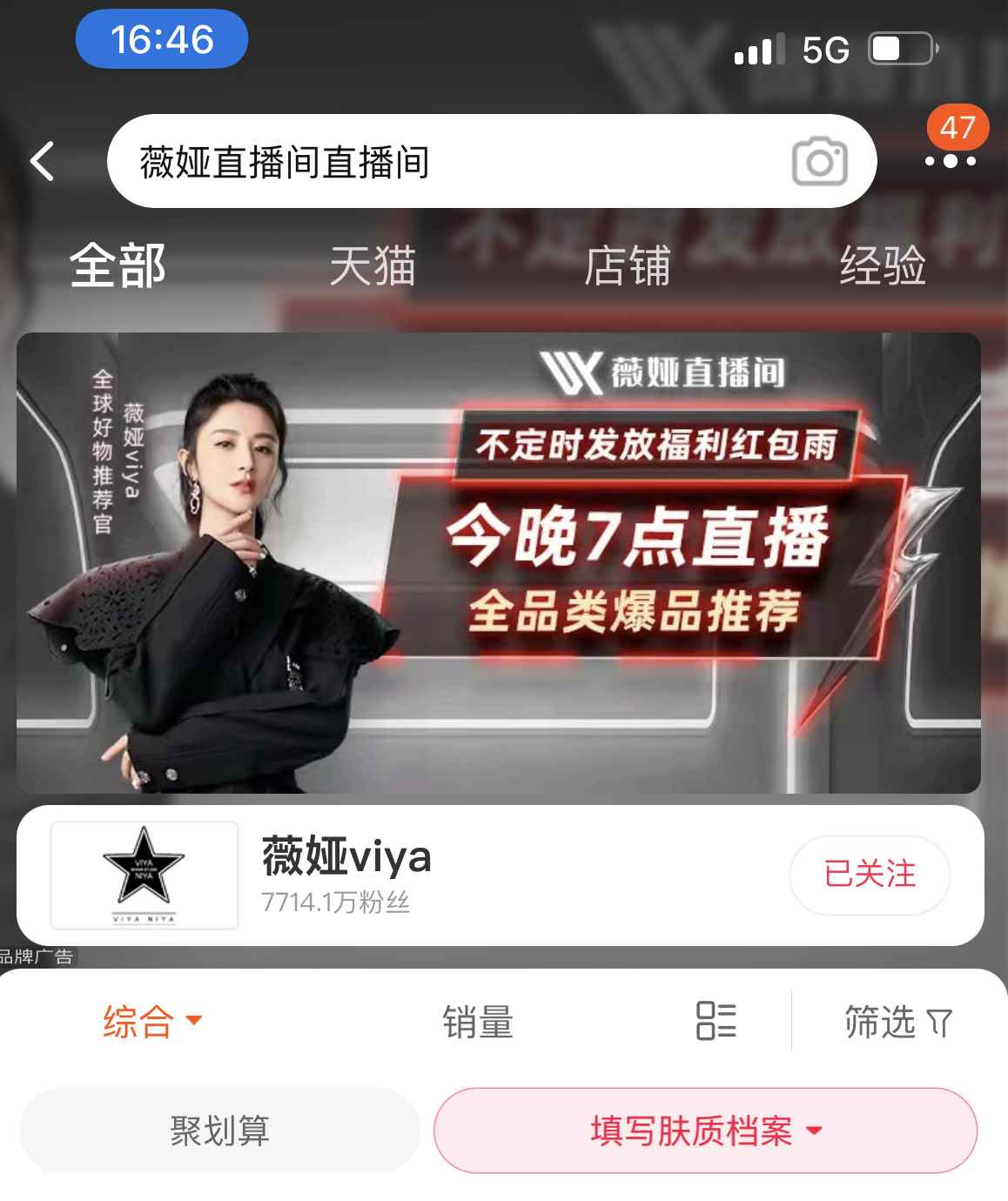The width and height of the screenshot is (1008, 1201).
Task: Switch to the 店铺 tab
Action: [627, 265]
